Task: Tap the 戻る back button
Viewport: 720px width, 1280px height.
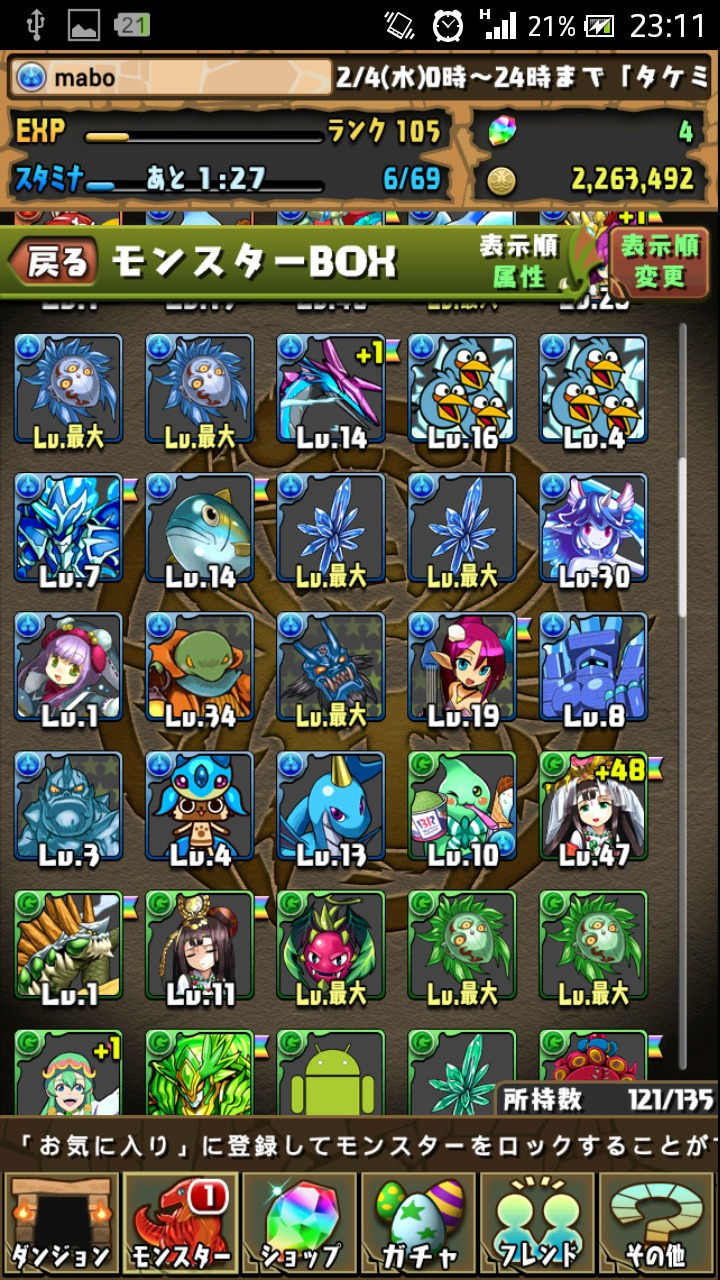Action: coord(52,262)
